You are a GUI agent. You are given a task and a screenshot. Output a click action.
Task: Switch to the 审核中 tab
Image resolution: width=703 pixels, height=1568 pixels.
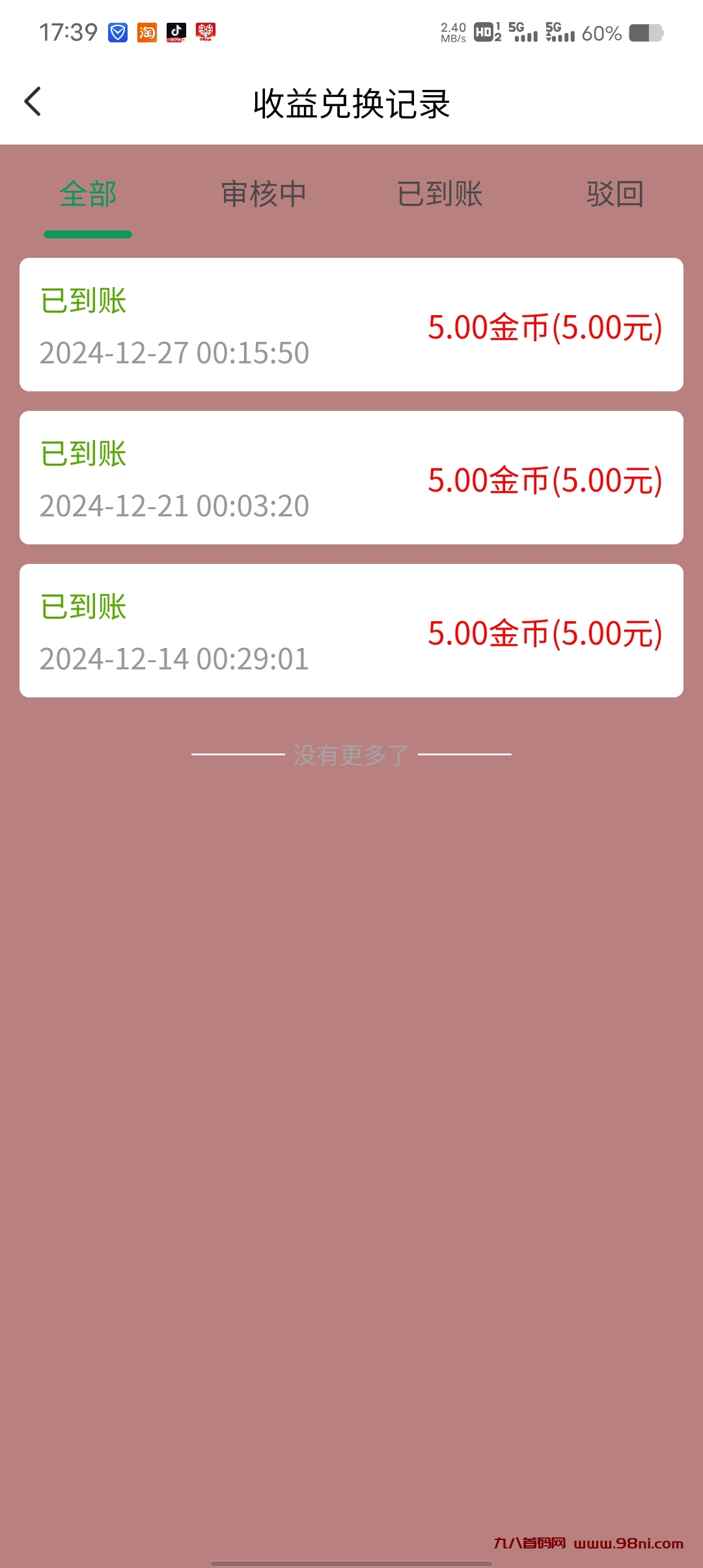point(263,194)
